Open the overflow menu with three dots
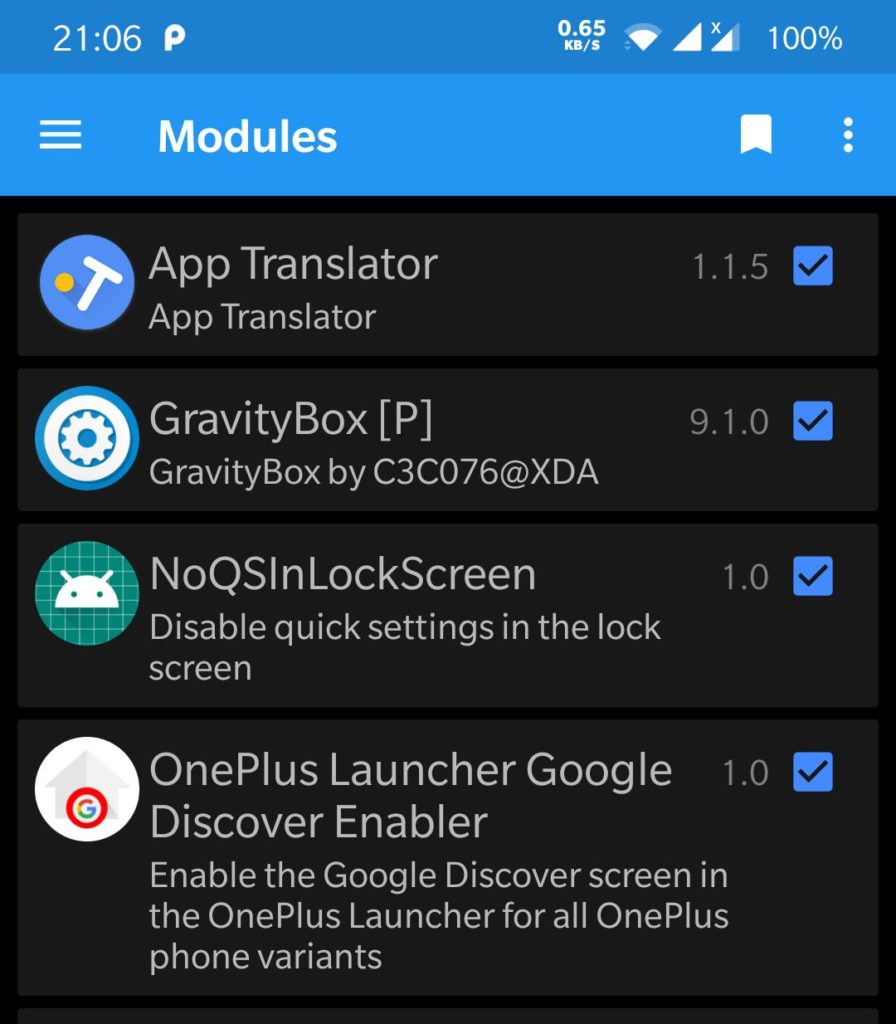The height and width of the screenshot is (1024, 896). tap(848, 134)
